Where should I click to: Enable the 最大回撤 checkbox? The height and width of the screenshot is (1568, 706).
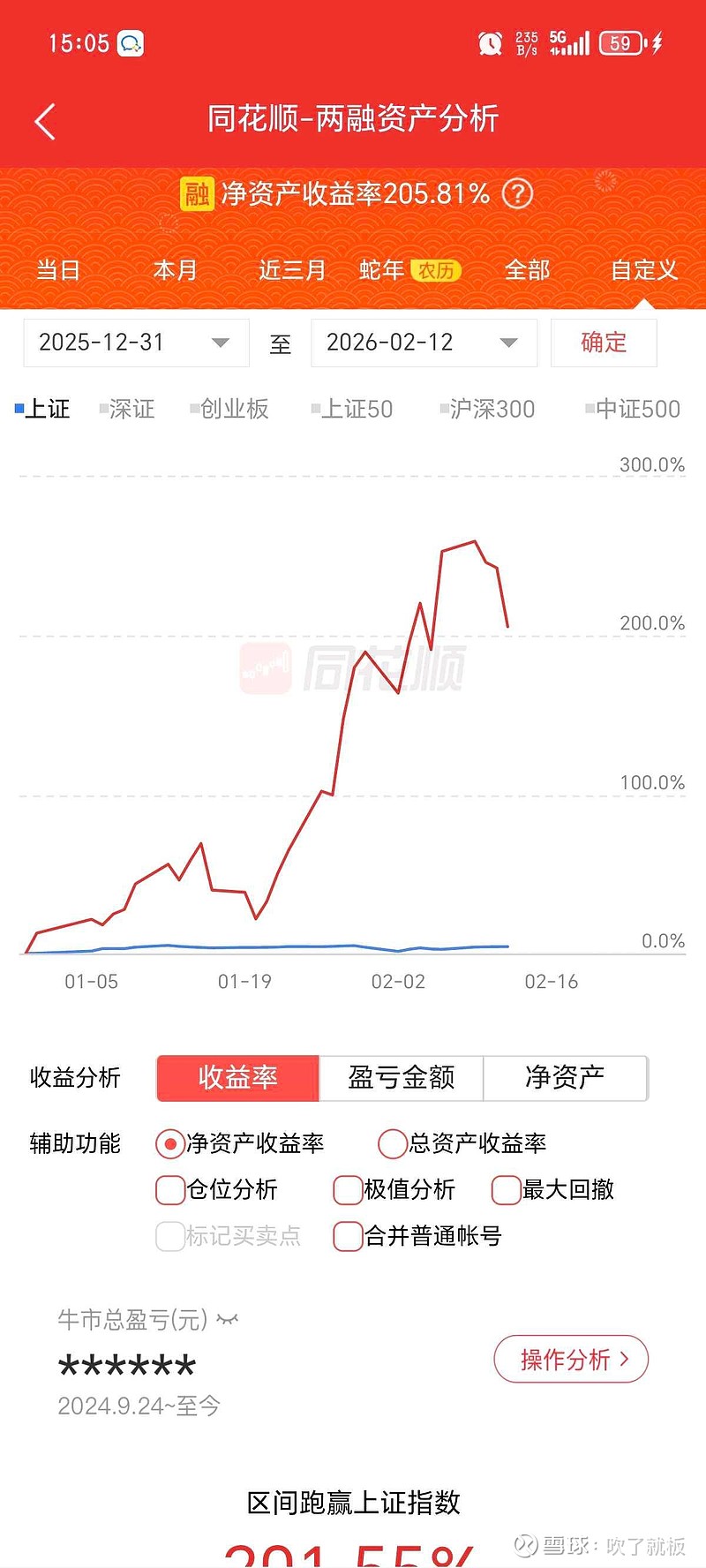tap(505, 1190)
